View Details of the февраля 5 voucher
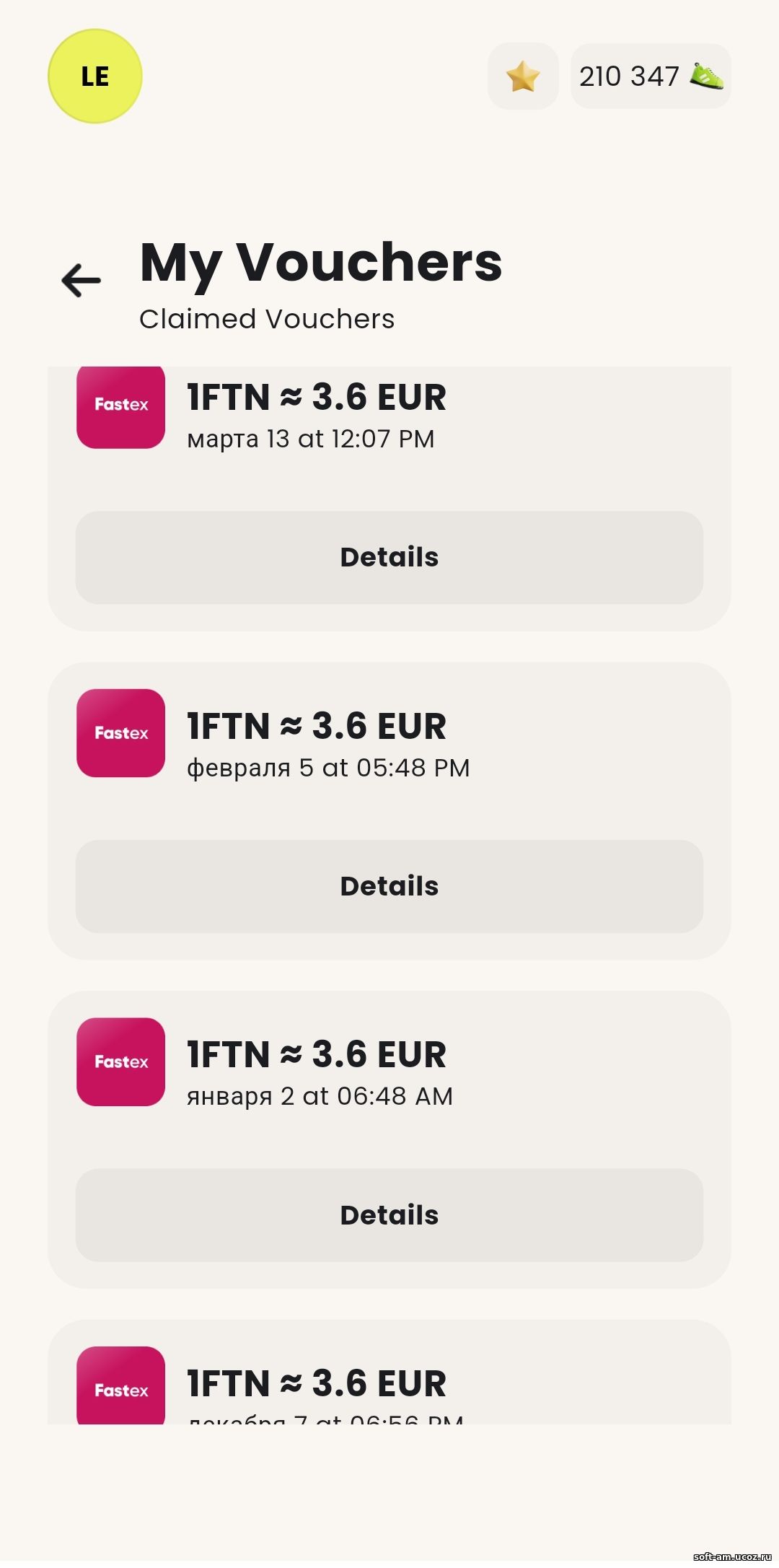The height and width of the screenshot is (1568, 779). pos(389,886)
